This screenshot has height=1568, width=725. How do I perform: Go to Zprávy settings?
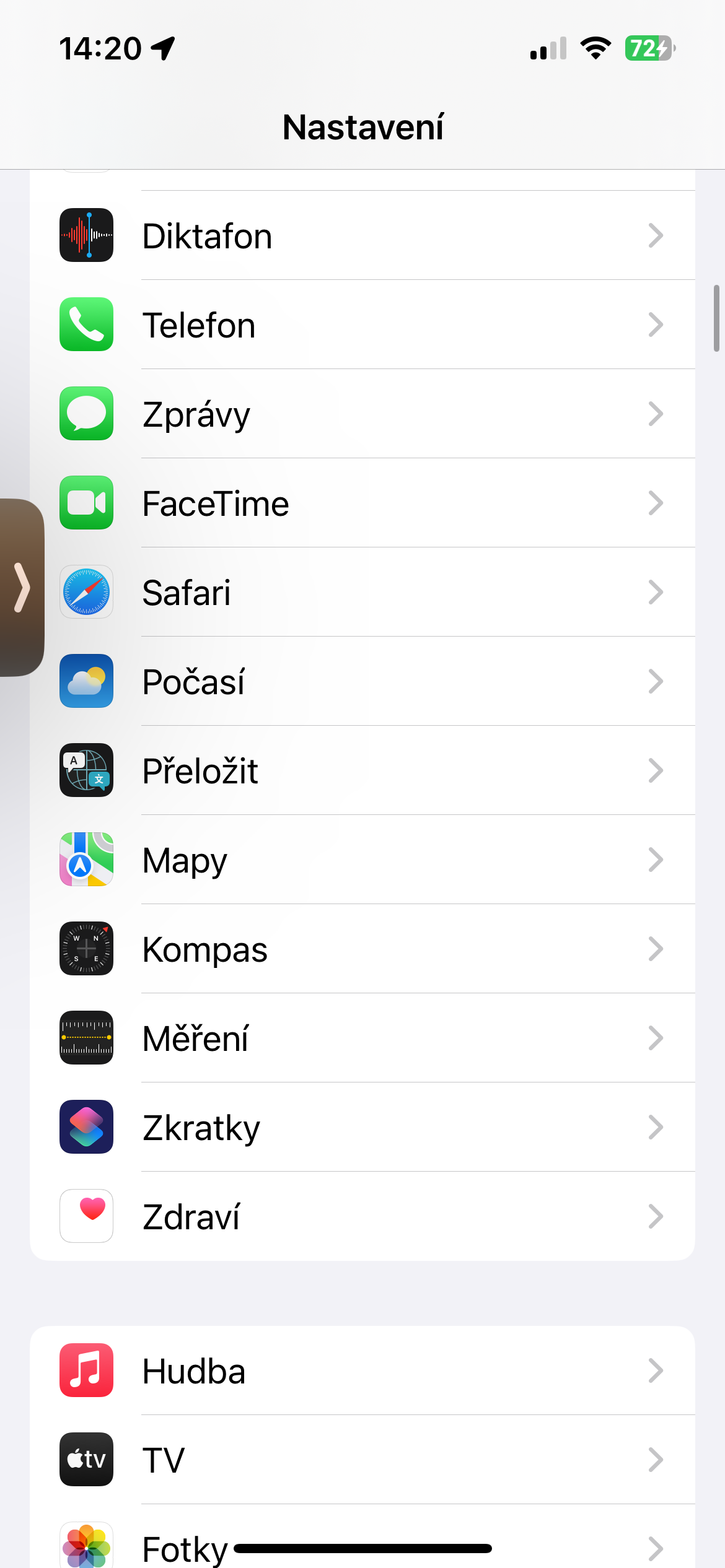coord(362,414)
